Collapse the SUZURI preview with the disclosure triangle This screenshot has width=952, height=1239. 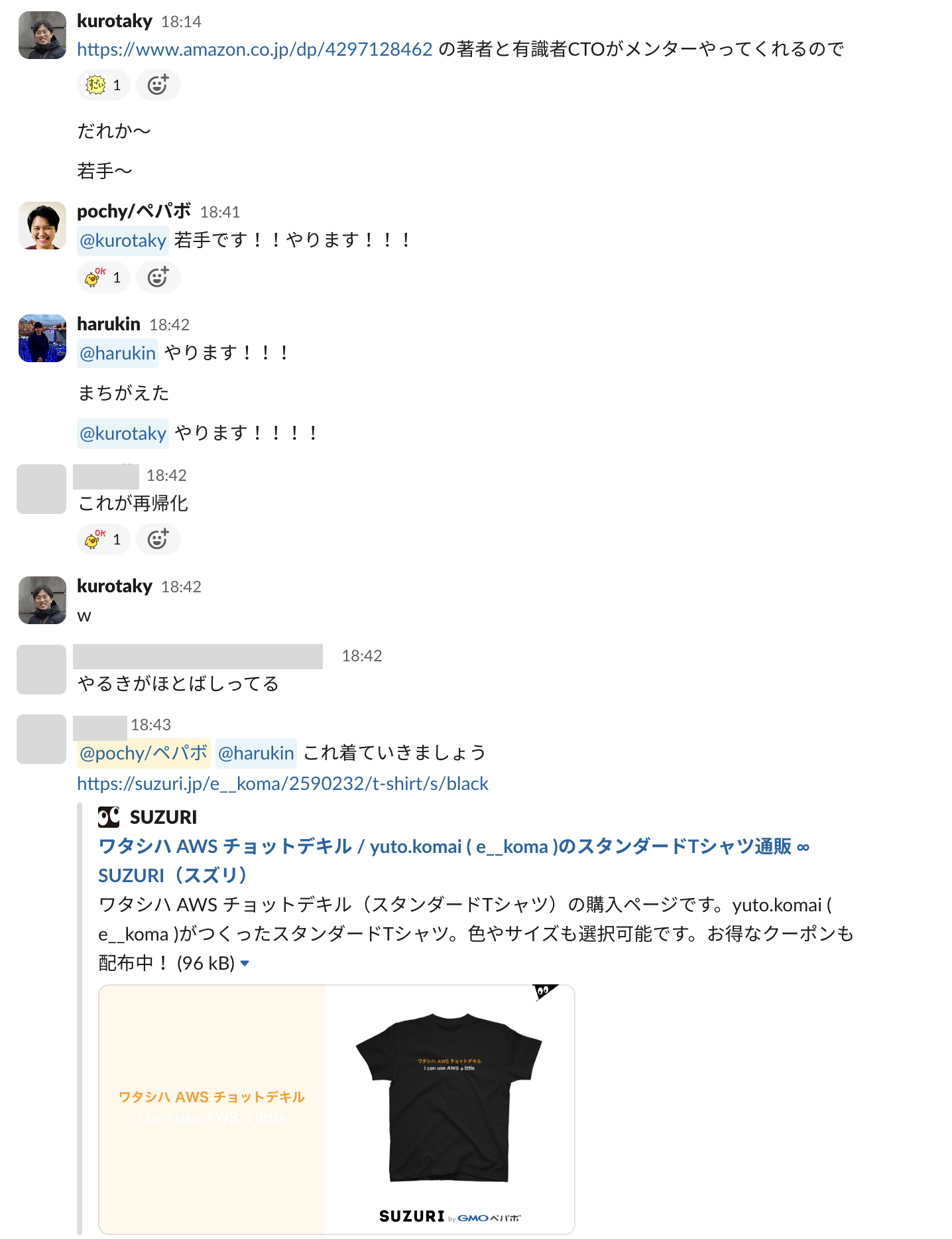pyautogui.click(x=245, y=962)
